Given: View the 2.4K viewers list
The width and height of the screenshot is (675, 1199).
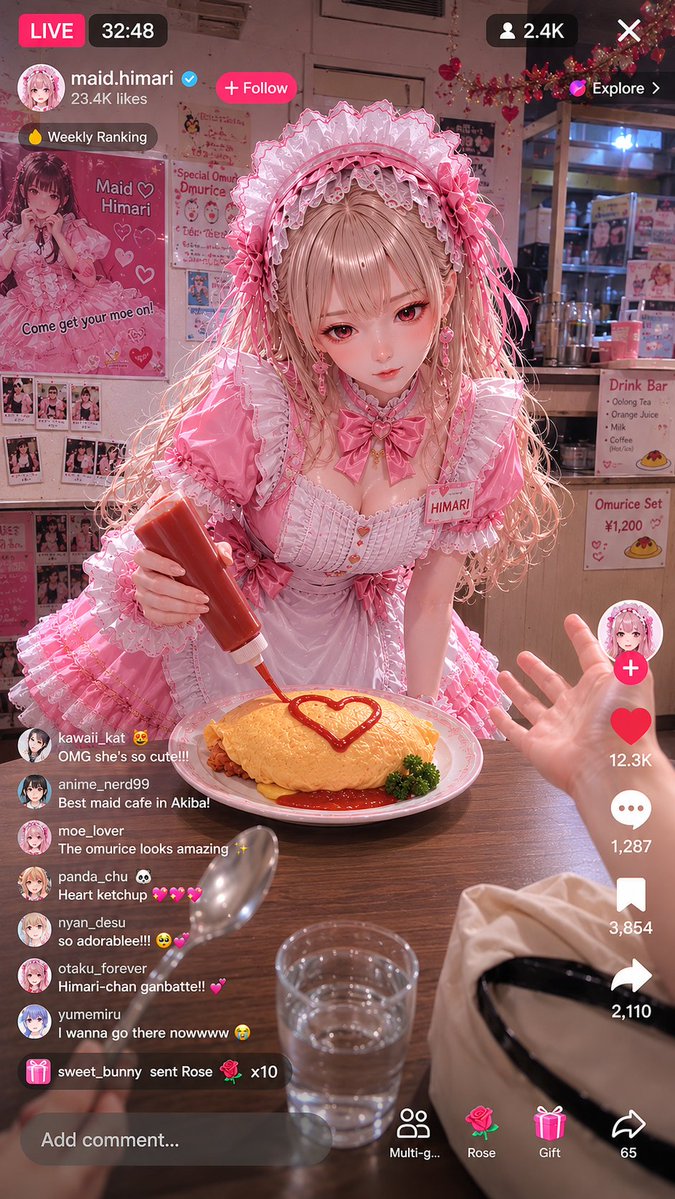Looking at the screenshot, I should point(532,31).
